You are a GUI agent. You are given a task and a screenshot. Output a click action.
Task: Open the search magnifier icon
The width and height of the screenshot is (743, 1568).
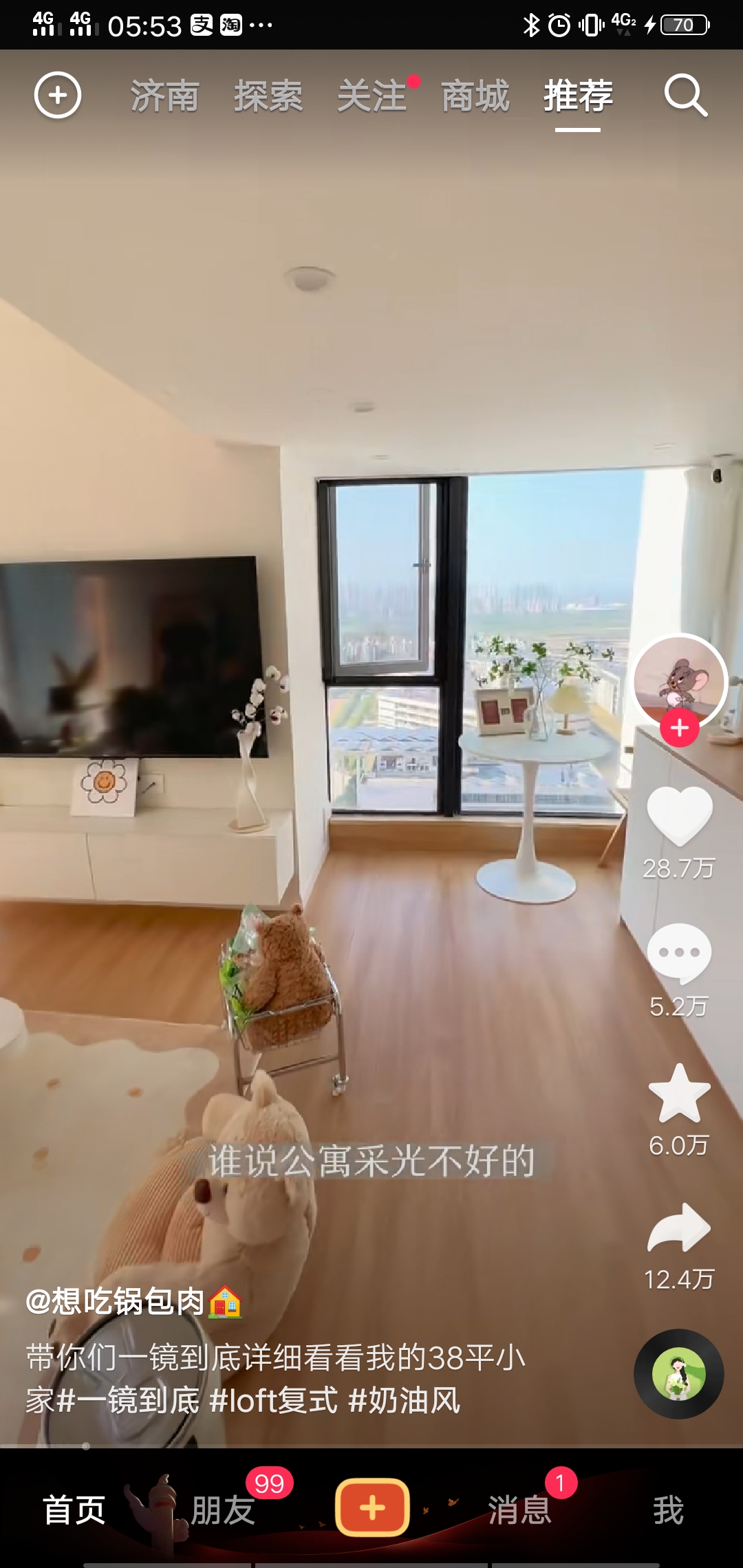685,96
